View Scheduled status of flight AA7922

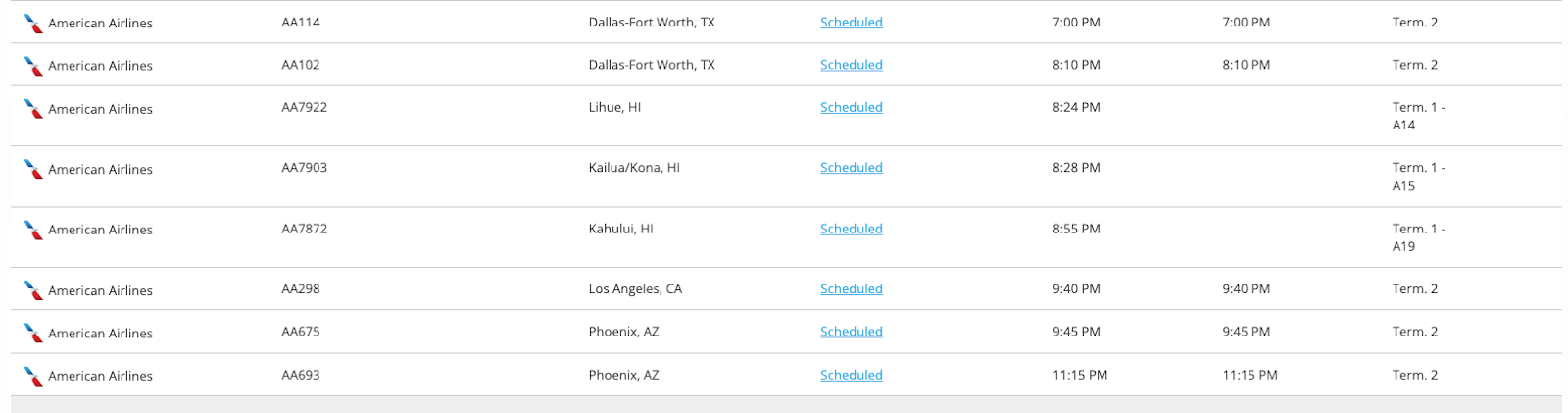[851, 108]
